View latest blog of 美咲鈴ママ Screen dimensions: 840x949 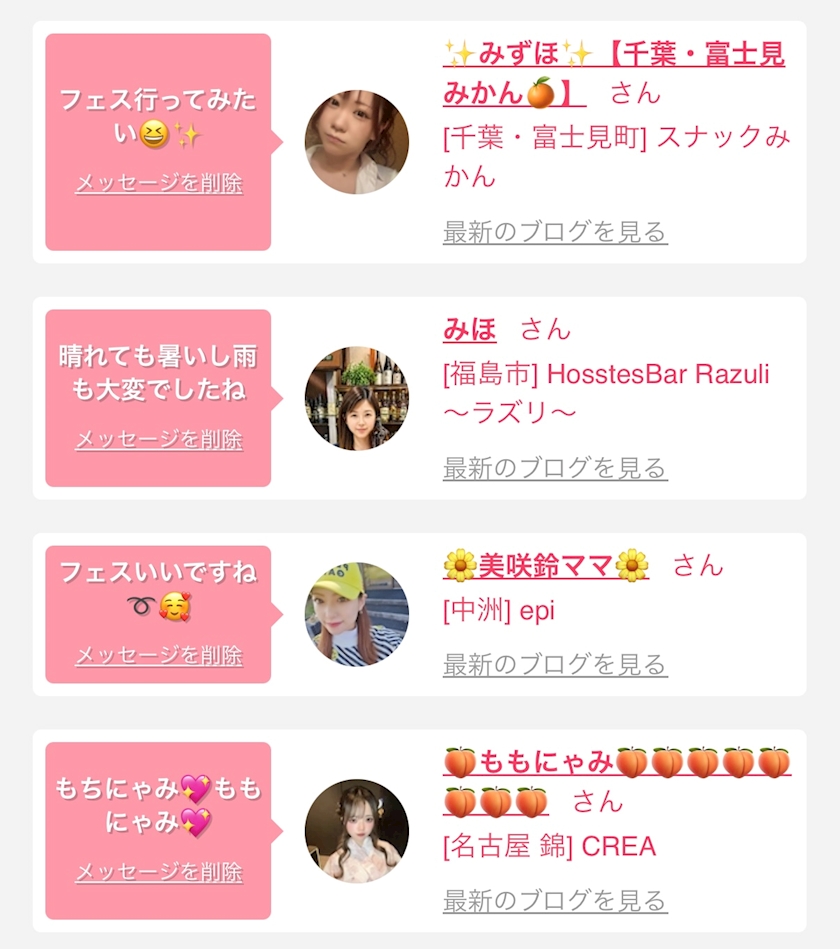[555, 665]
